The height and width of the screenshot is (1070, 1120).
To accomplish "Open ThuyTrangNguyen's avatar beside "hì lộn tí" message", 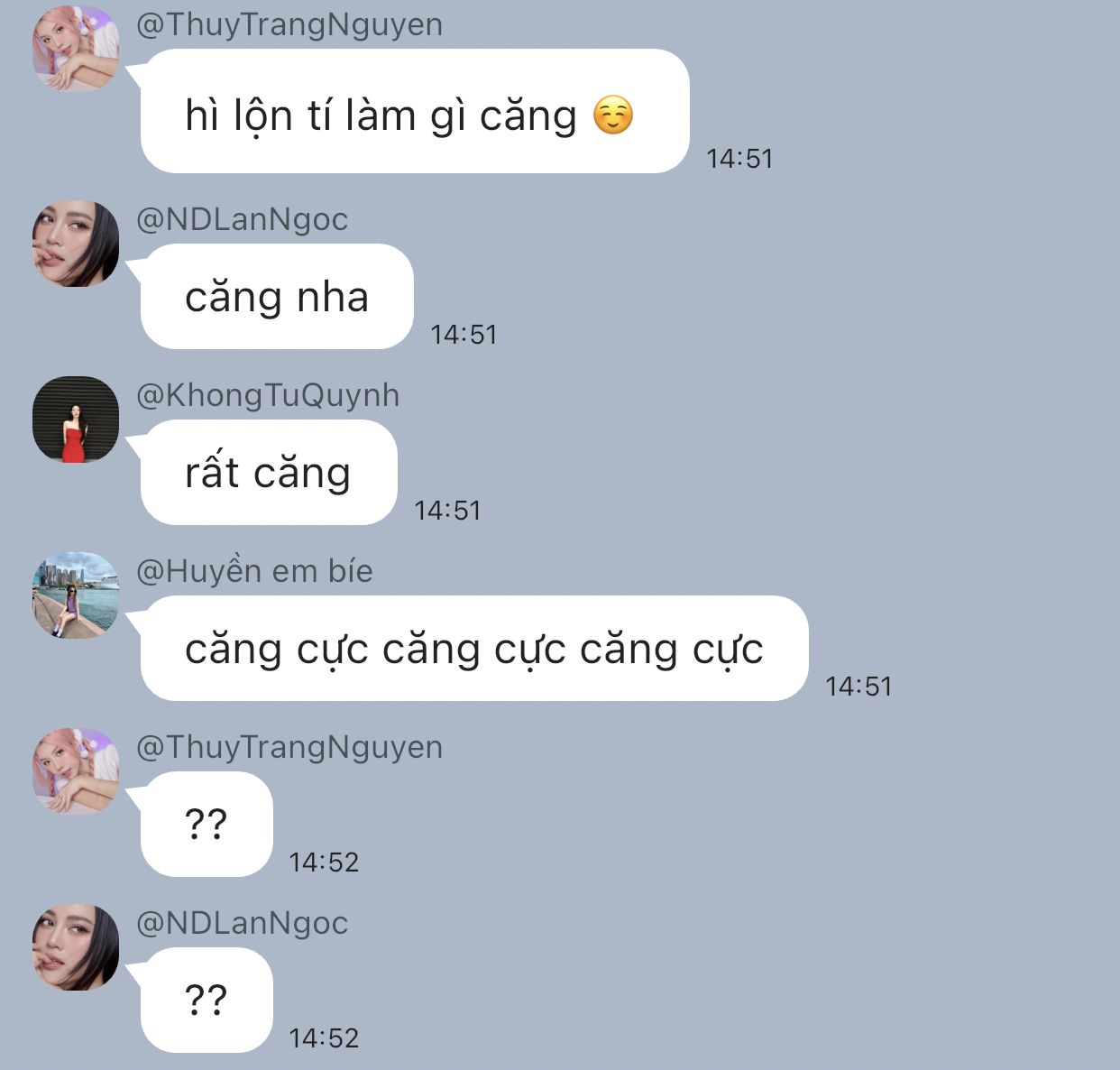I will pyautogui.click(x=76, y=49).
